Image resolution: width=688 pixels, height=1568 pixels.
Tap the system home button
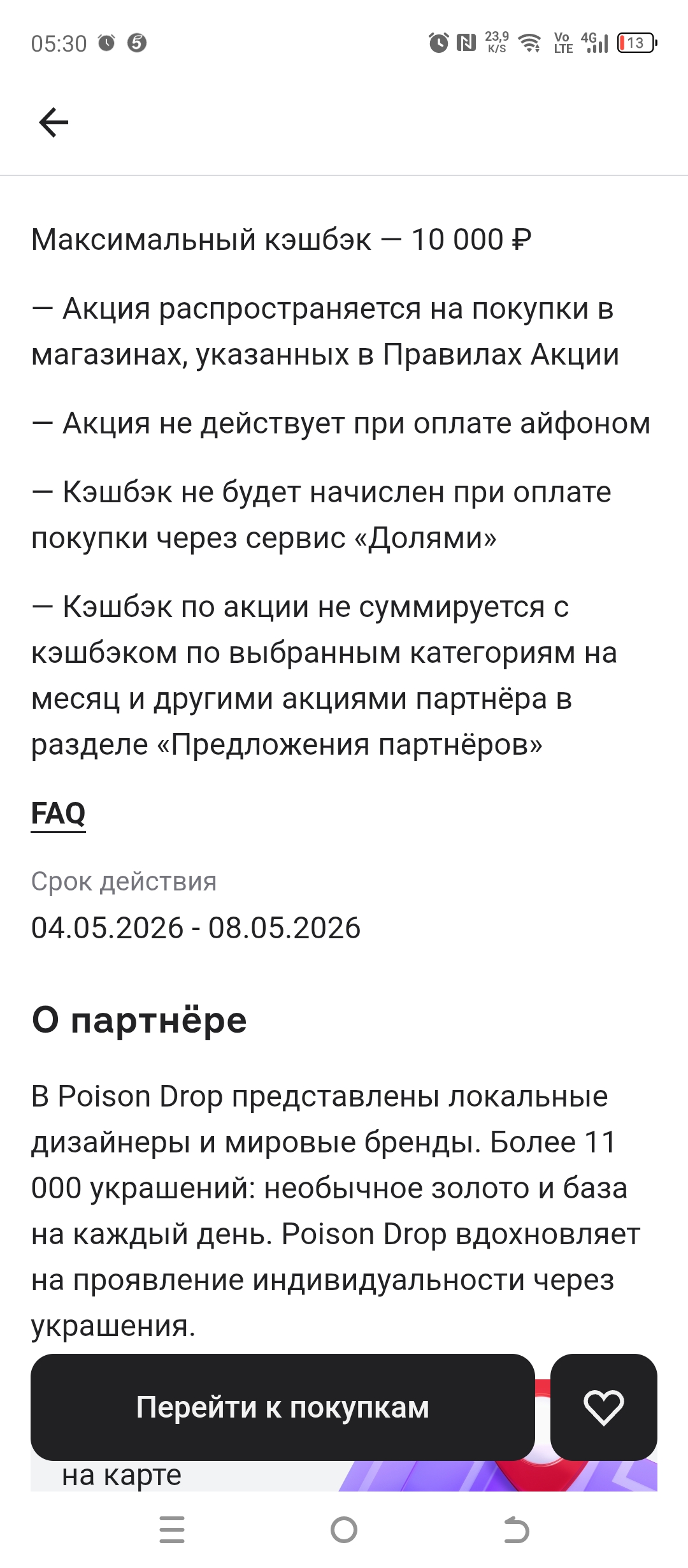[344, 1530]
